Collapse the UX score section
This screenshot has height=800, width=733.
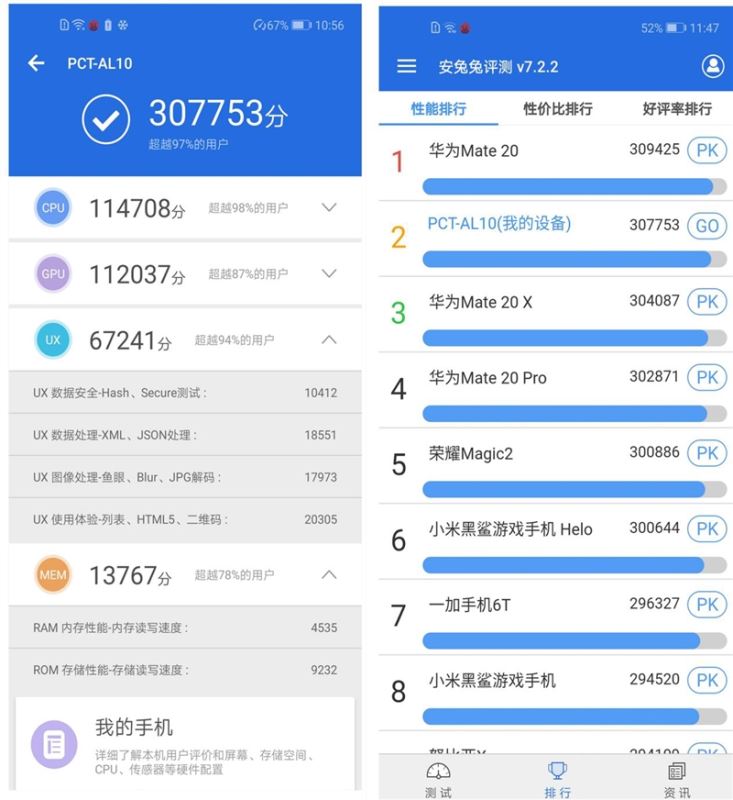pos(329,340)
